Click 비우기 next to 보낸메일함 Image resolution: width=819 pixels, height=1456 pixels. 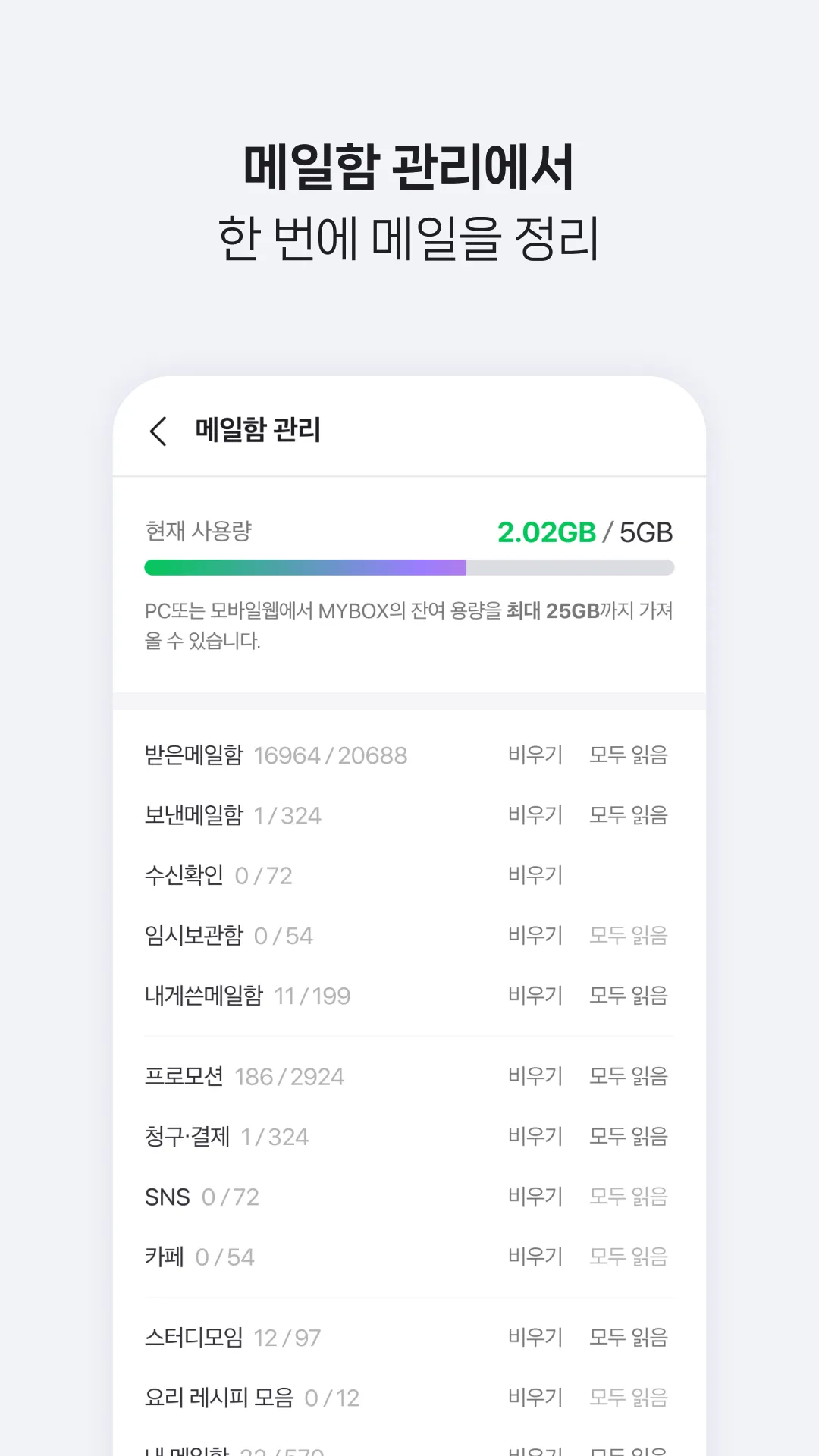(535, 814)
